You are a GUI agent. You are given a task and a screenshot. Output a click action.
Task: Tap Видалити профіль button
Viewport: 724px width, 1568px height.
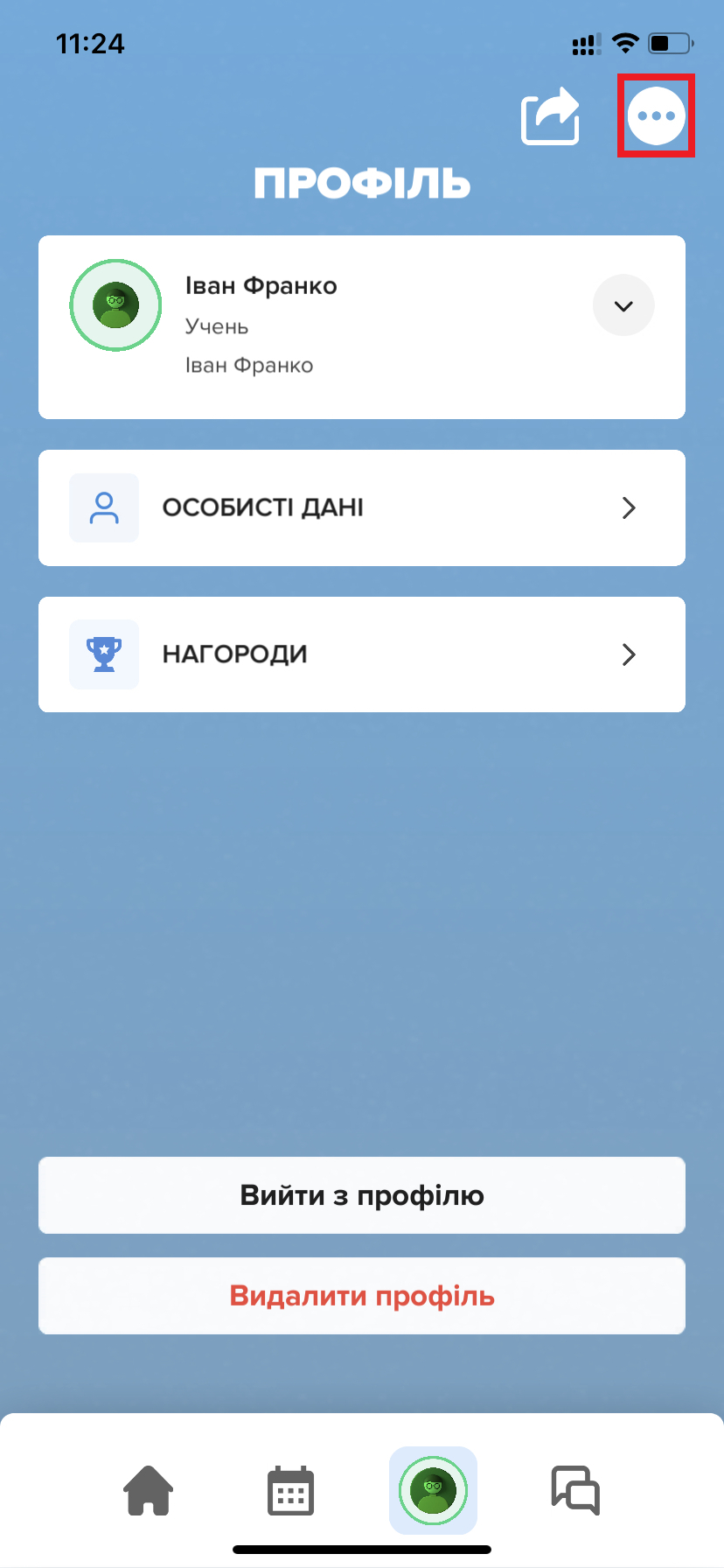(x=362, y=1296)
